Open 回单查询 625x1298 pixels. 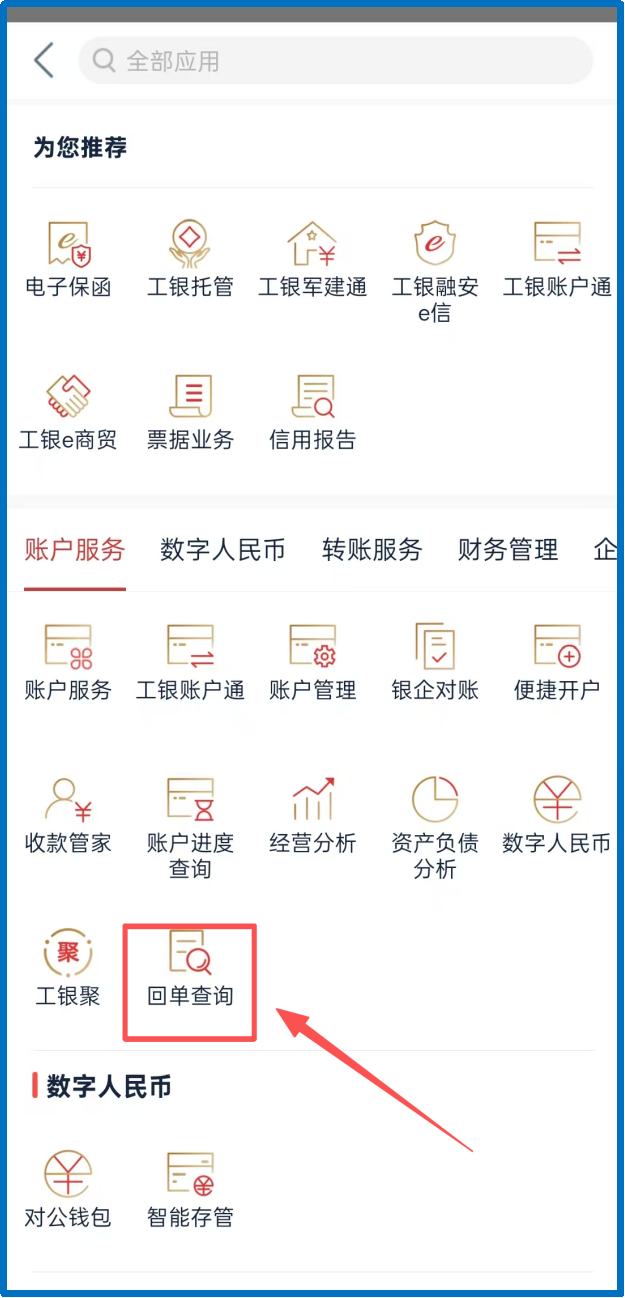pyautogui.click(x=190, y=968)
